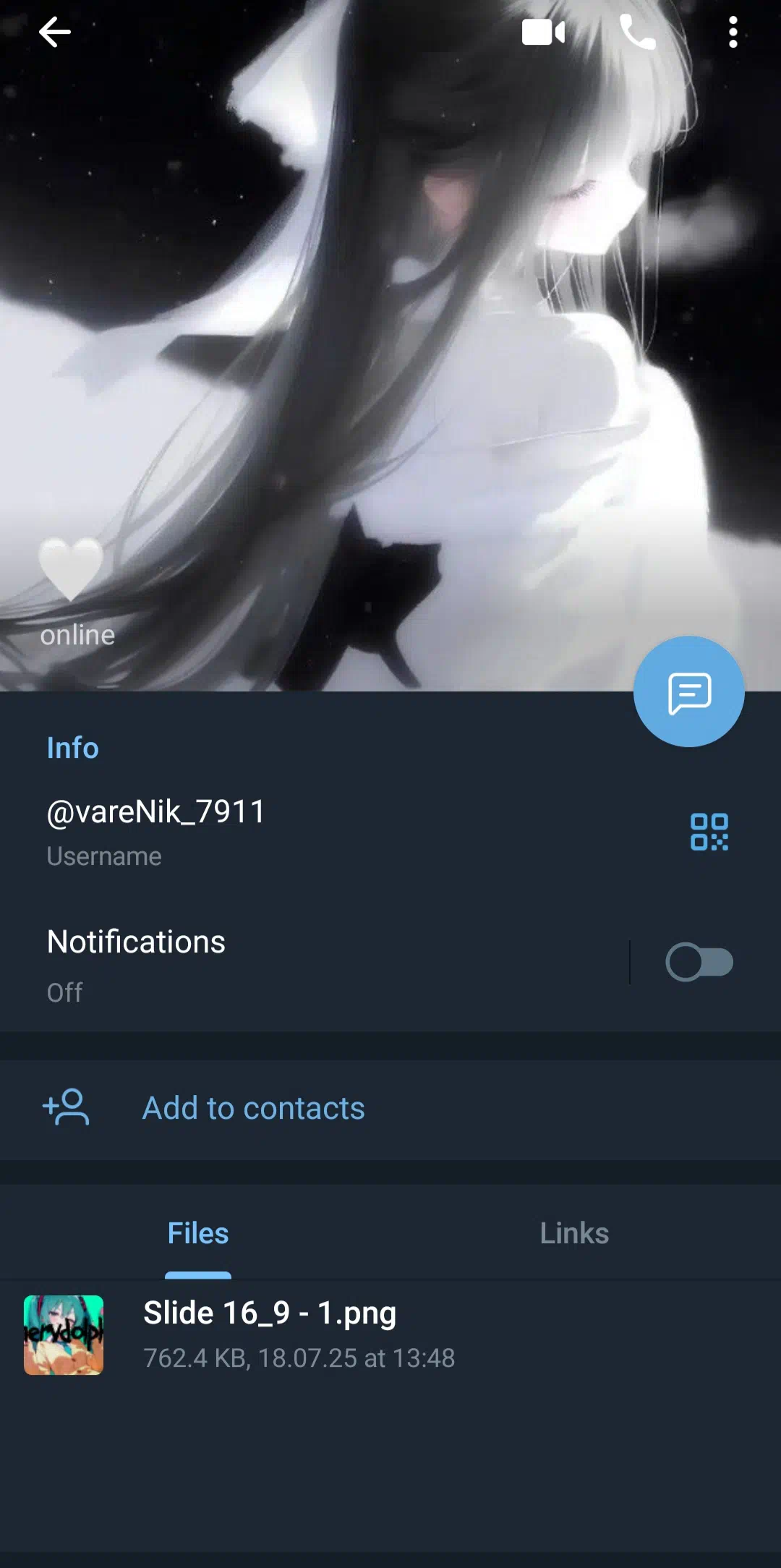781x1568 pixels.
Task: Open the Notifications settings row
Action: [x=289, y=963]
